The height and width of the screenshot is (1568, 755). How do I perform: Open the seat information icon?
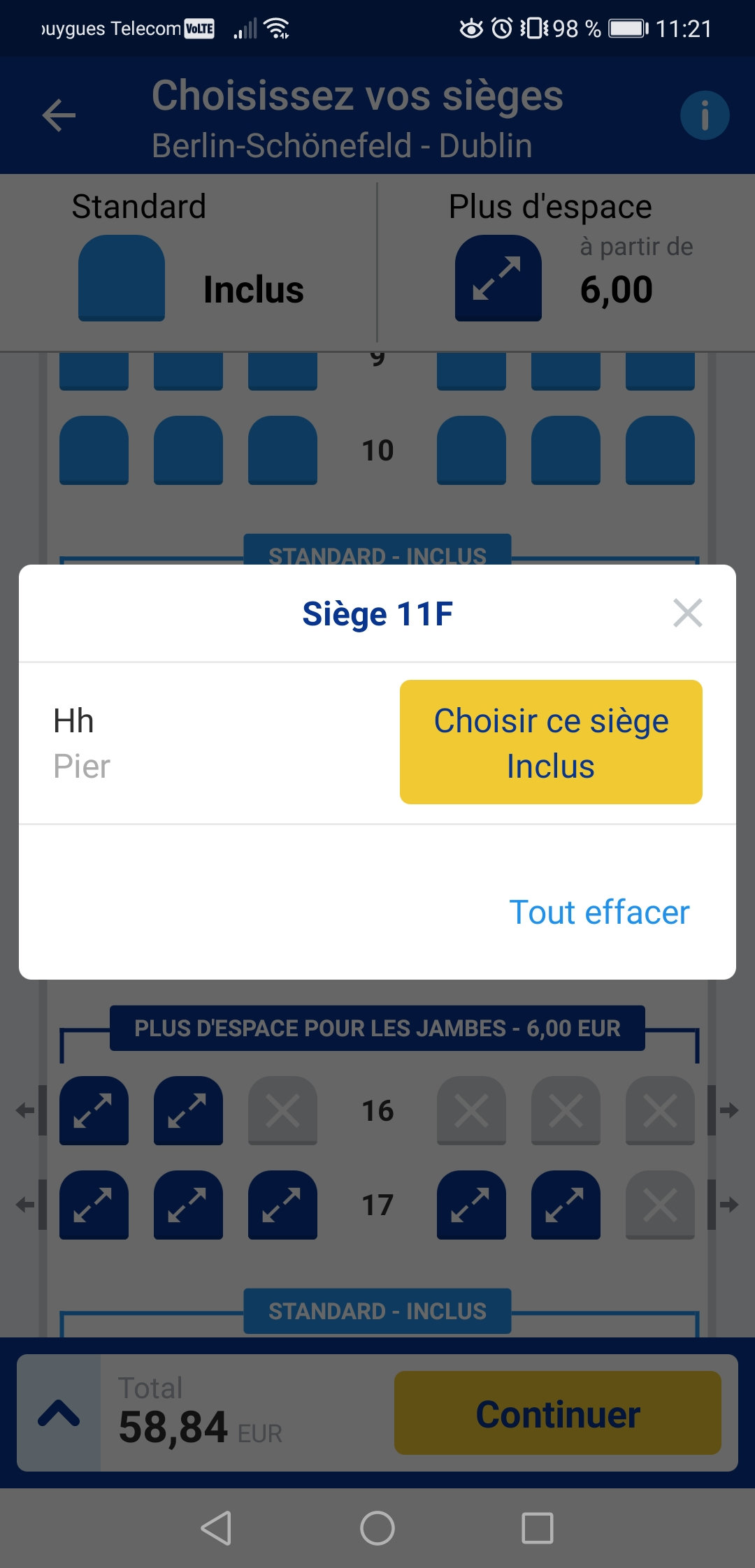point(704,115)
